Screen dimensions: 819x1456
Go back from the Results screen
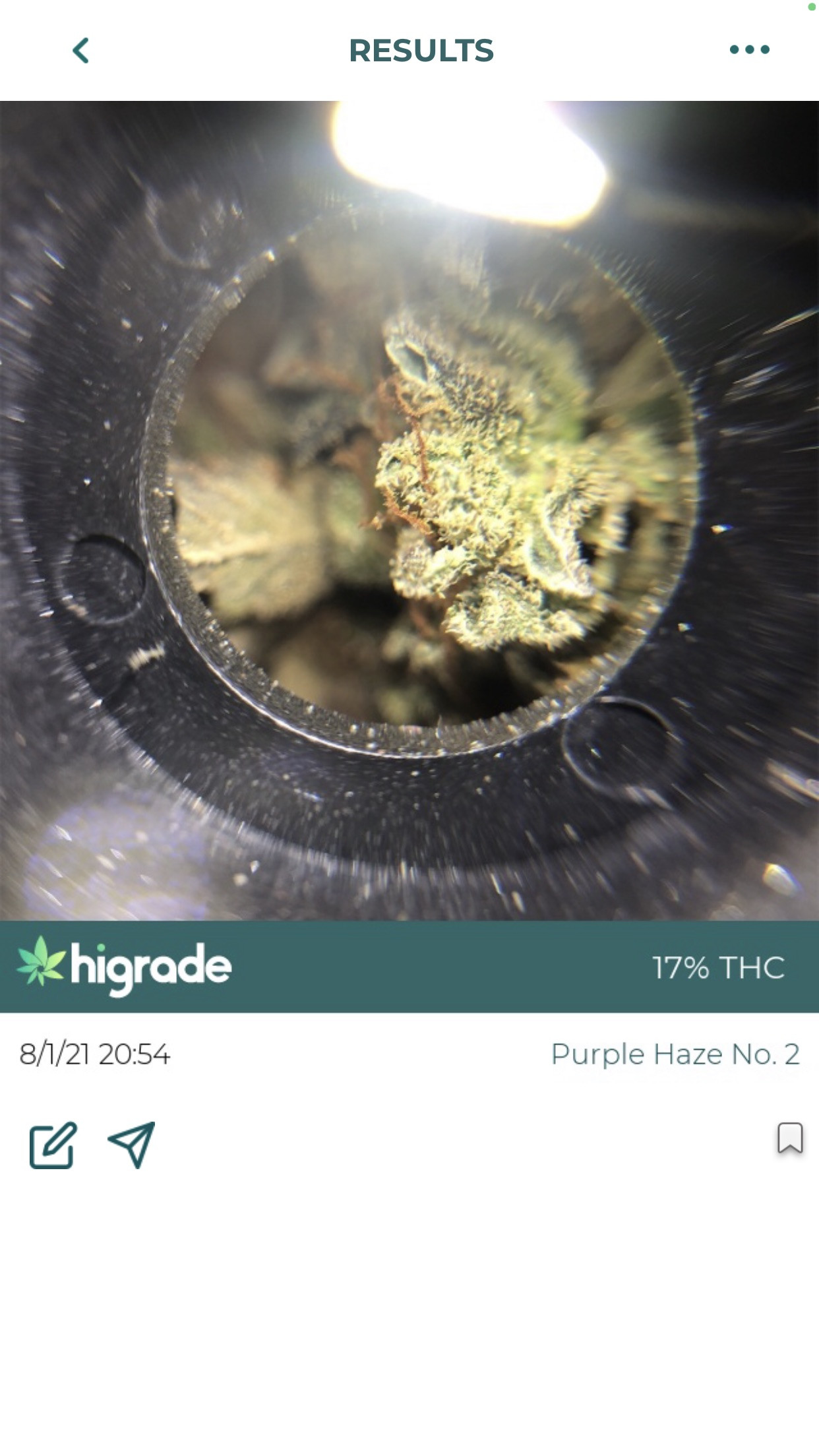(80, 50)
